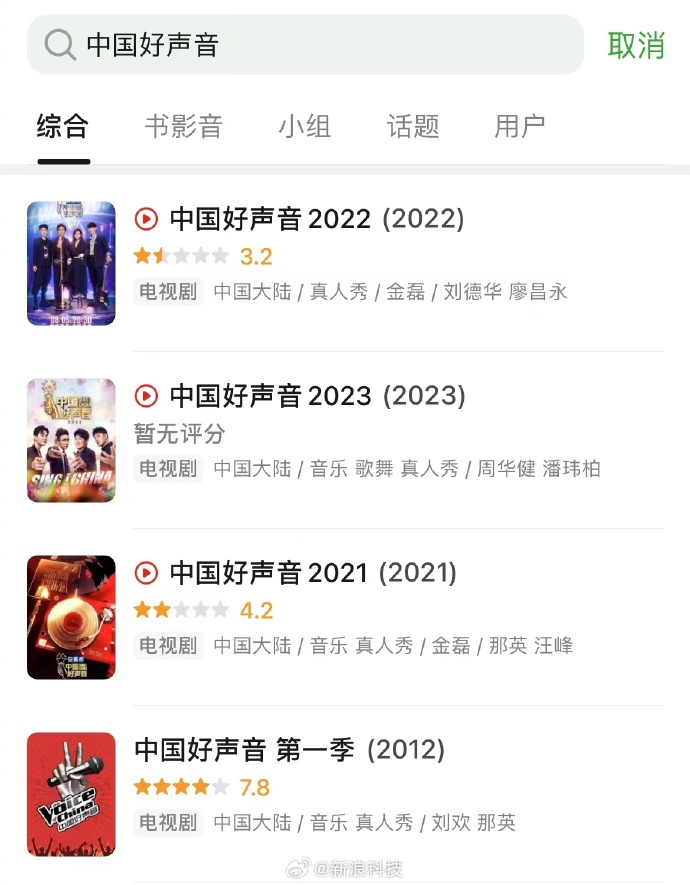This screenshot has height=885, width=690.
Task: Select the 综合 tab
Action: point(63,126)
